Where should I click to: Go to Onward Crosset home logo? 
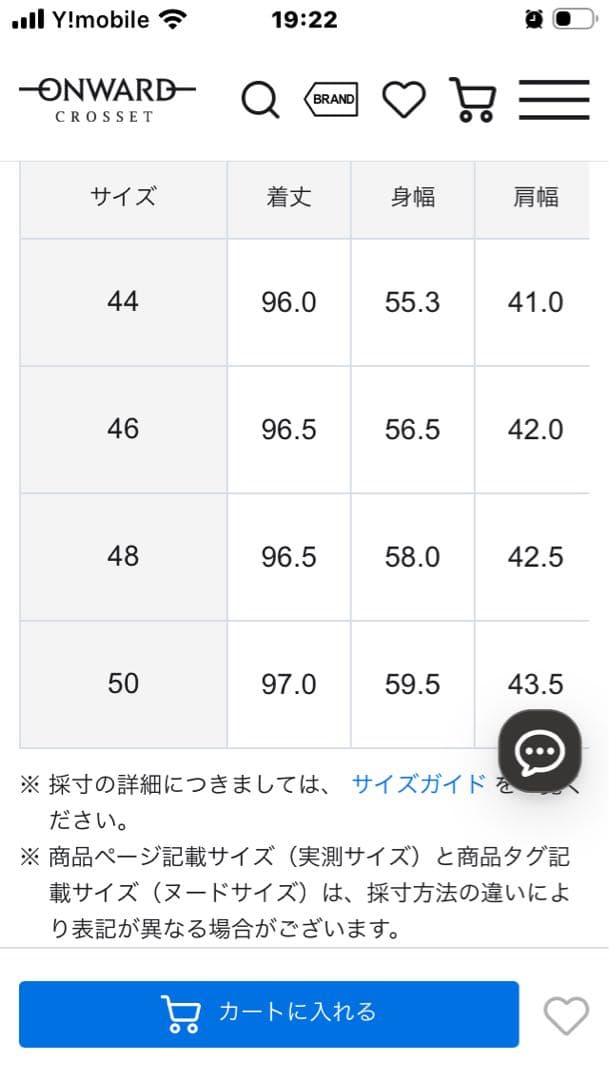pyautogui.click(x=107, y=99)
